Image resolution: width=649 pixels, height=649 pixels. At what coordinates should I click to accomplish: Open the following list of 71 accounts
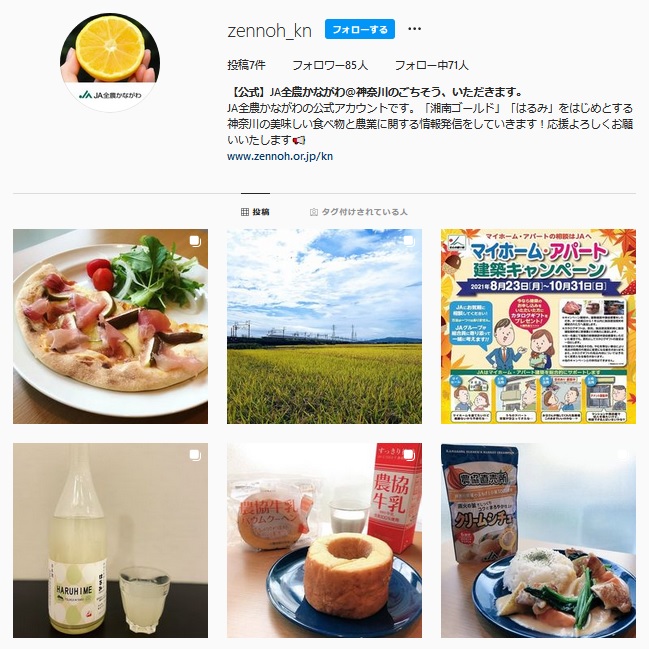tap(431, 64)
